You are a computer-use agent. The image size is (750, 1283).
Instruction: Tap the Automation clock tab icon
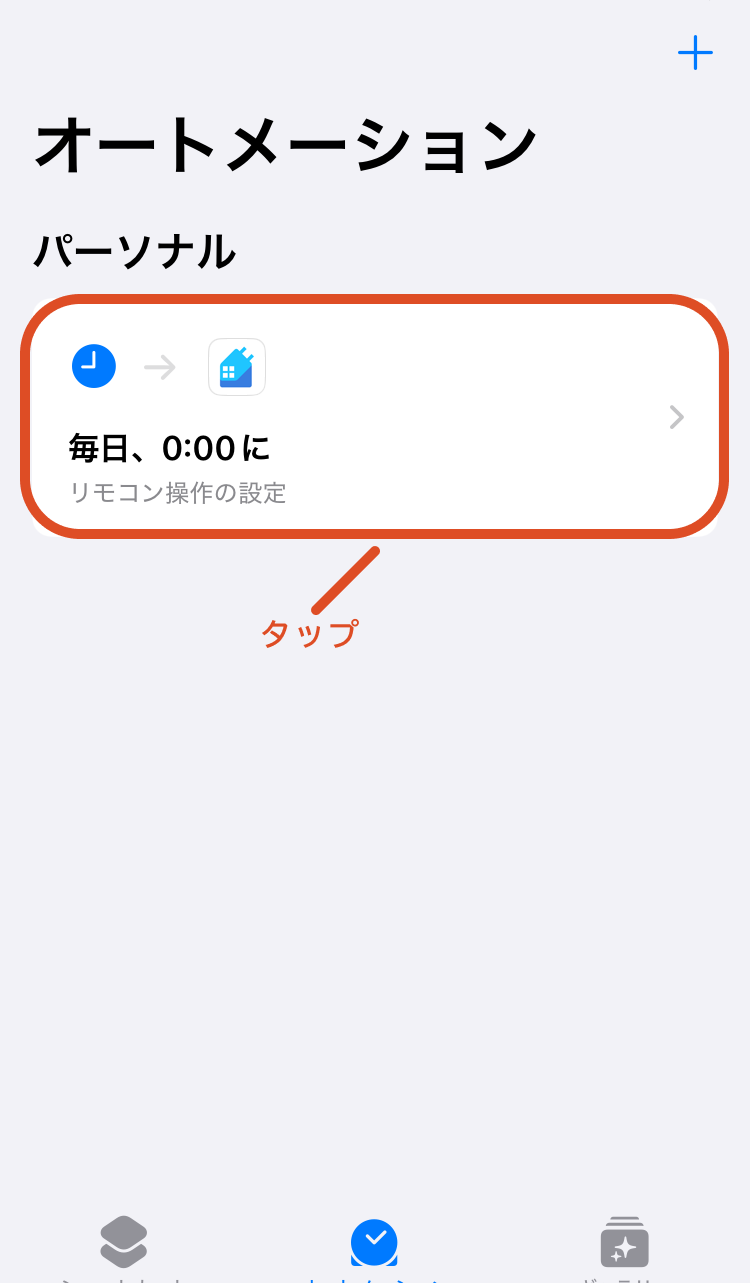(375, 1243)
